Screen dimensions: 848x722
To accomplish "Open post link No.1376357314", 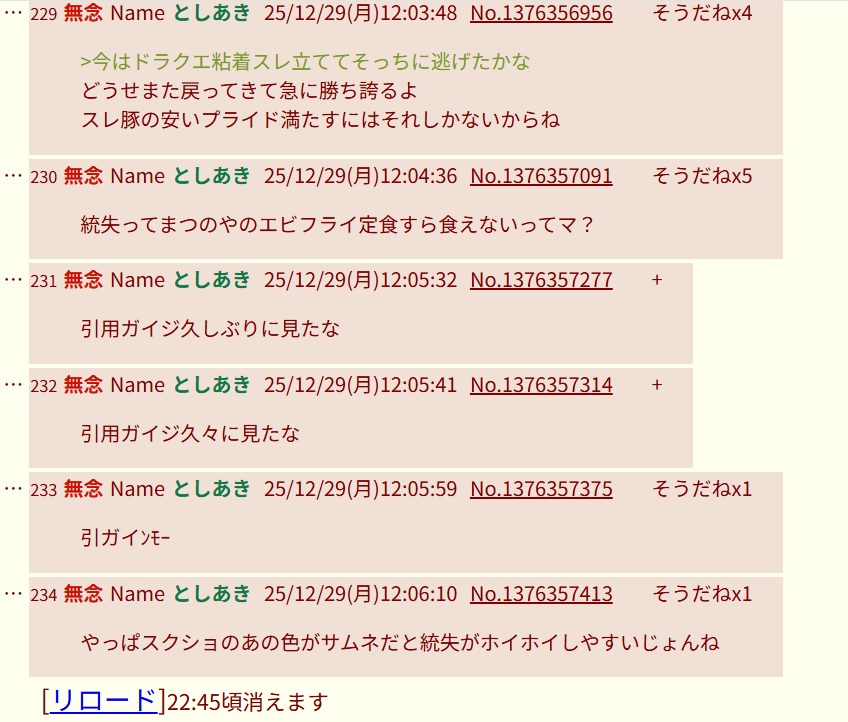I will coord(541,385).
